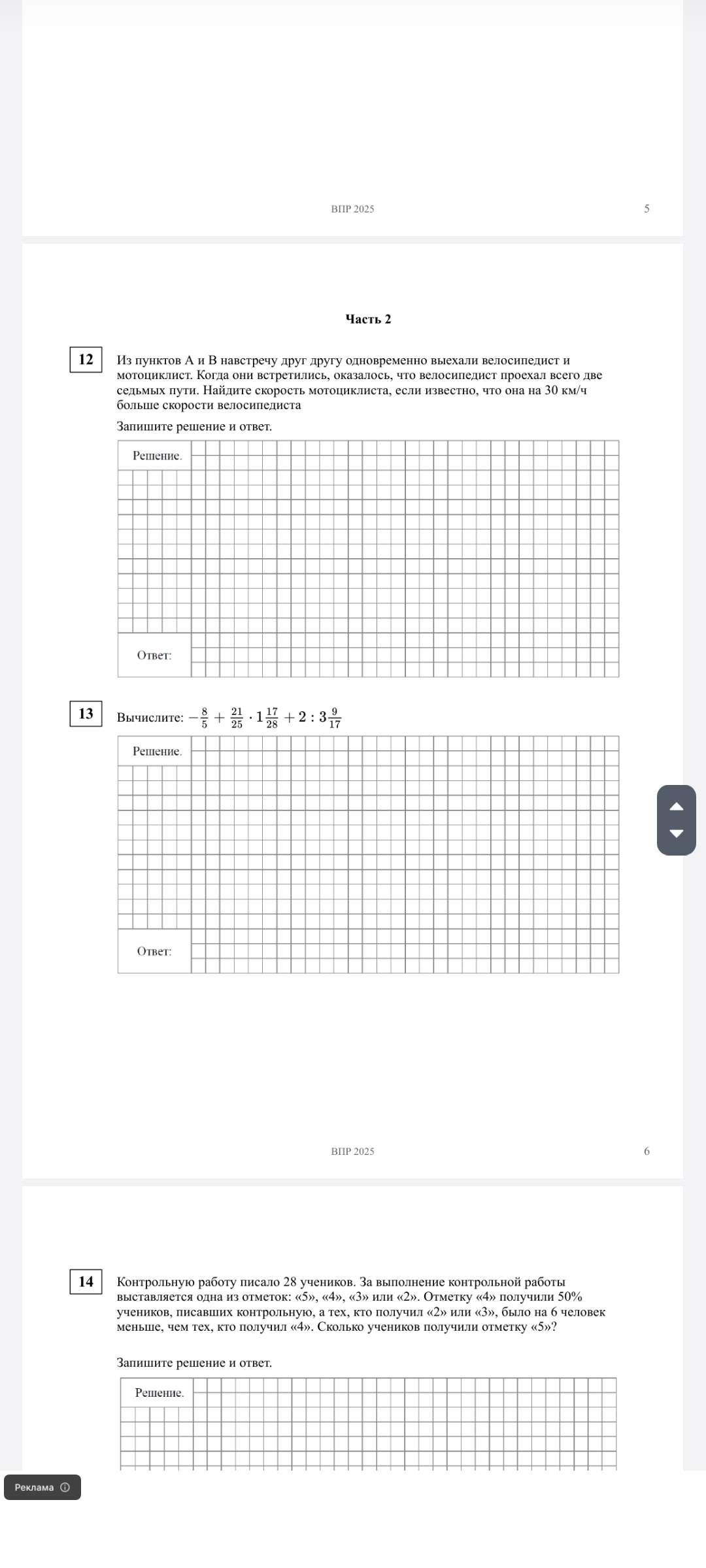This screenshot has width=706, height=1568.
Task: Tap the up arrow on the floating page navigator
Action: pos(677,806)
